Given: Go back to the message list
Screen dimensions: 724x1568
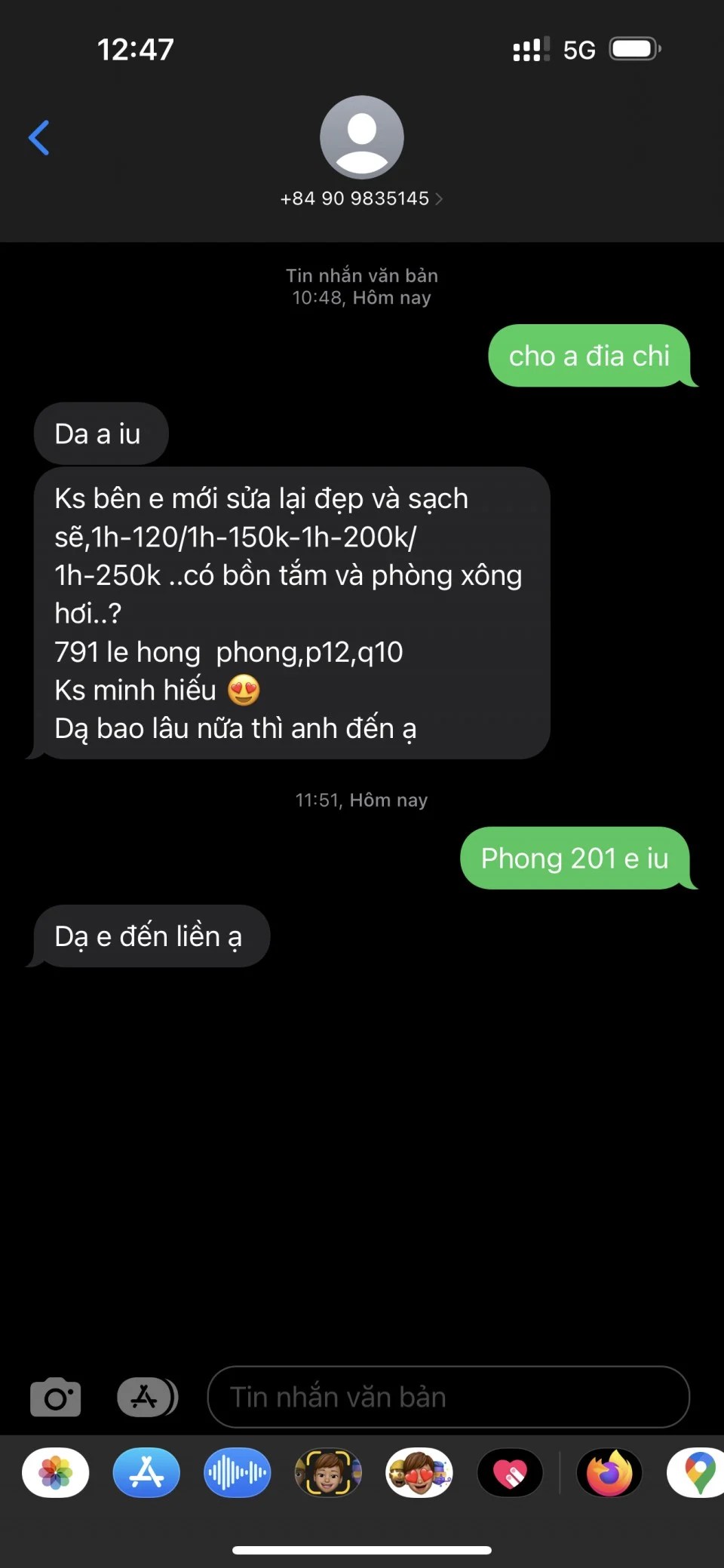Looking at the screenshot, I should [39, 138].
